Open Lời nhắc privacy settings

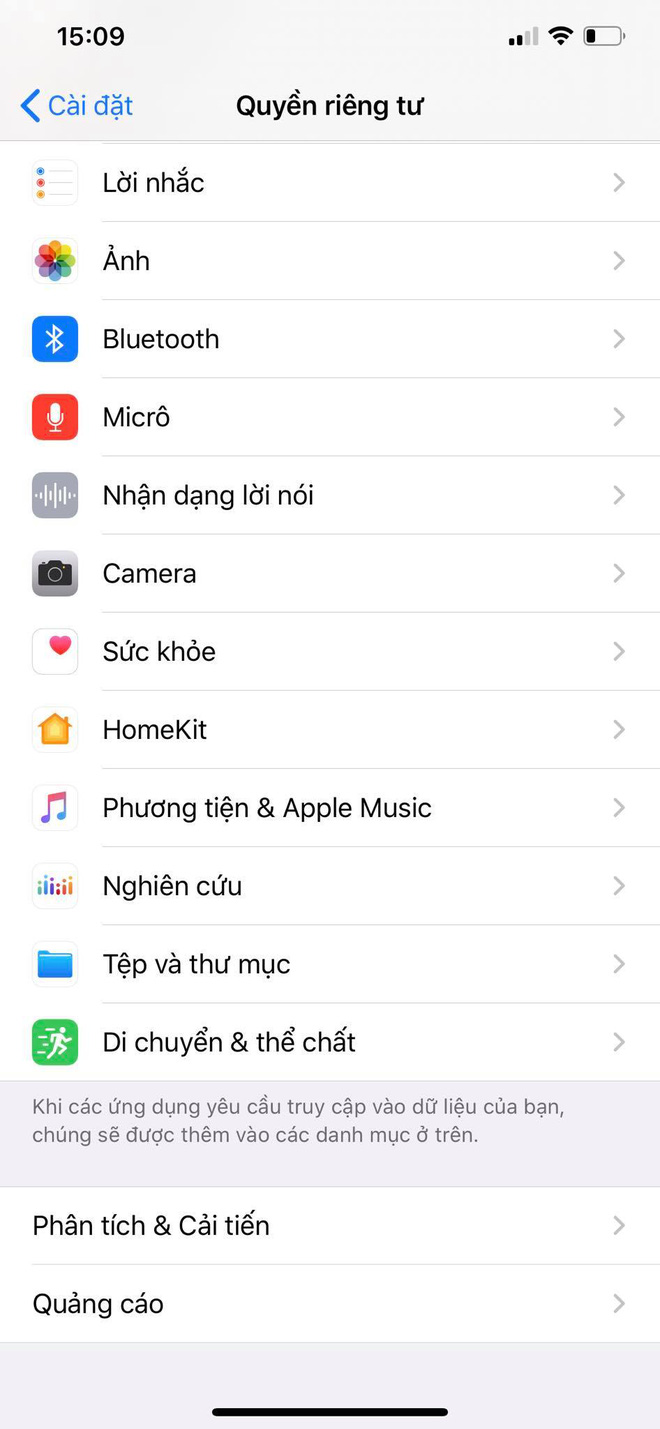pos(330,183)
